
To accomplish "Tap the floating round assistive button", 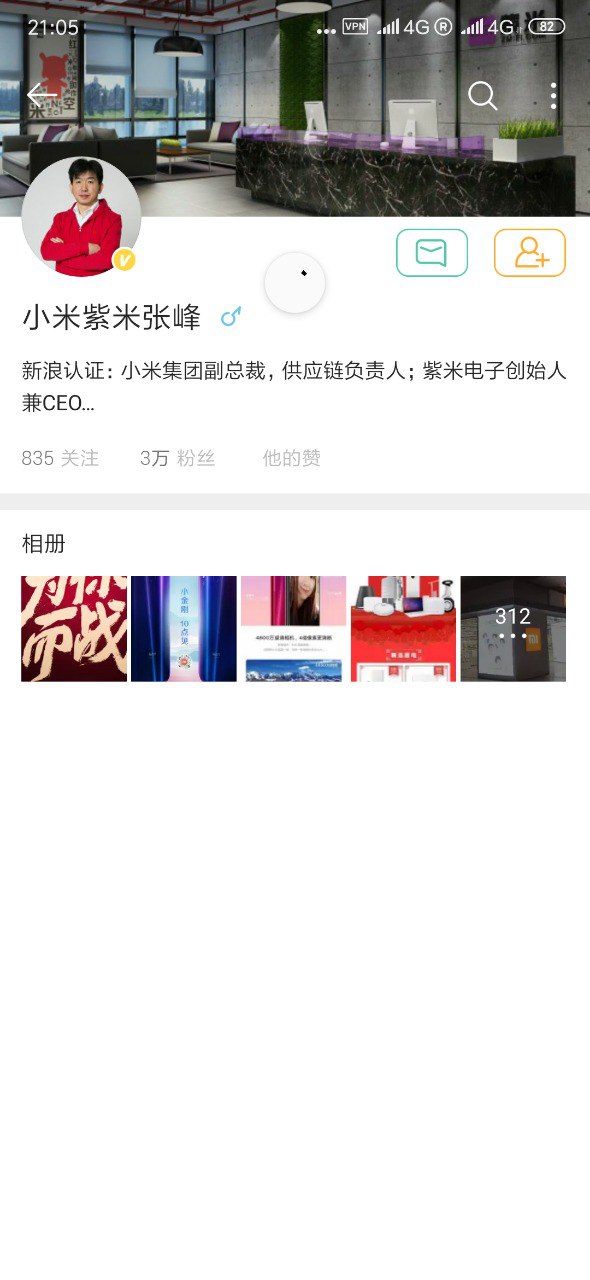I will click(295, 283).
